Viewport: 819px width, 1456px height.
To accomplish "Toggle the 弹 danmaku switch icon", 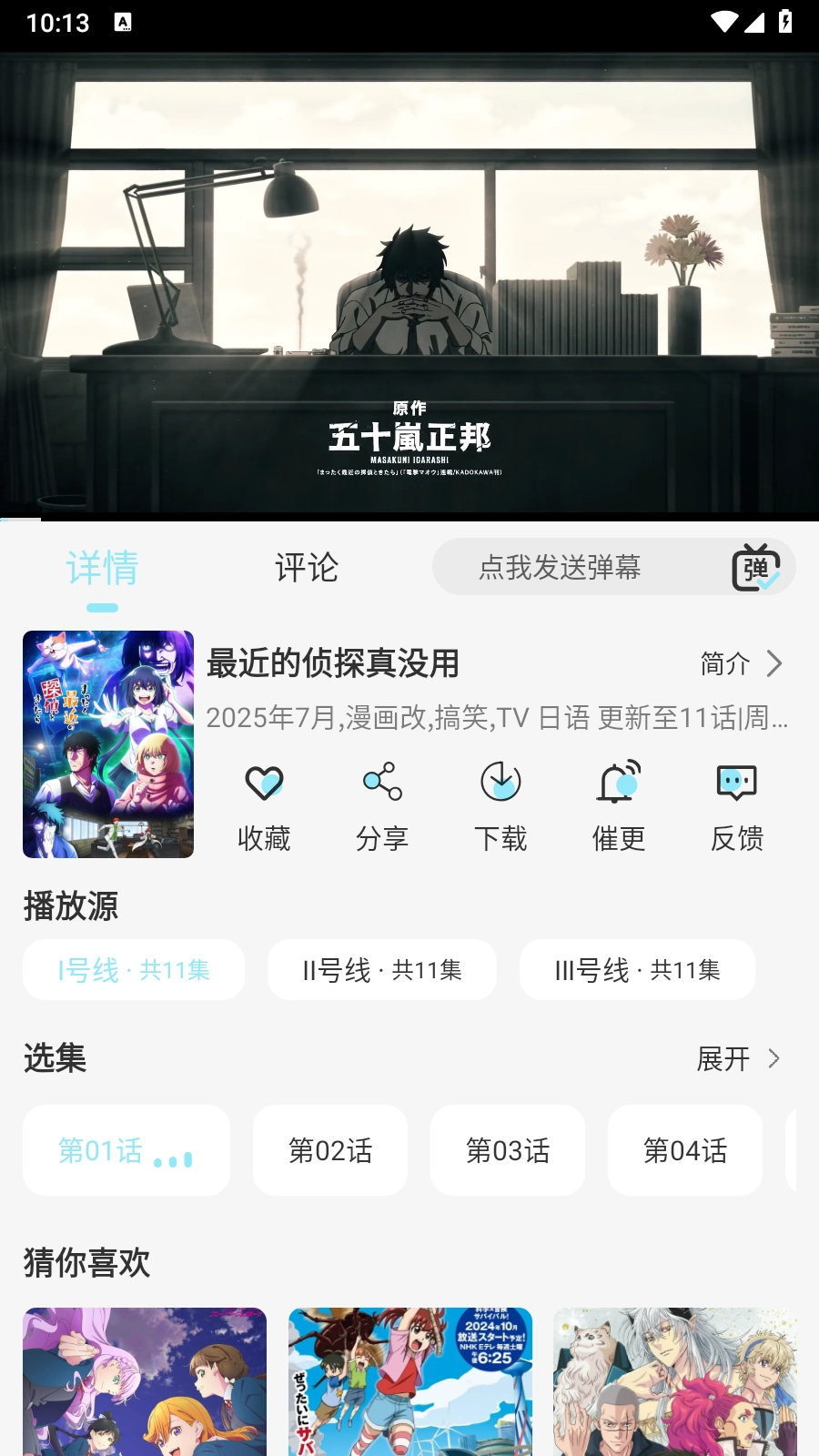I will pyautogui.click(x=756, y=568).
